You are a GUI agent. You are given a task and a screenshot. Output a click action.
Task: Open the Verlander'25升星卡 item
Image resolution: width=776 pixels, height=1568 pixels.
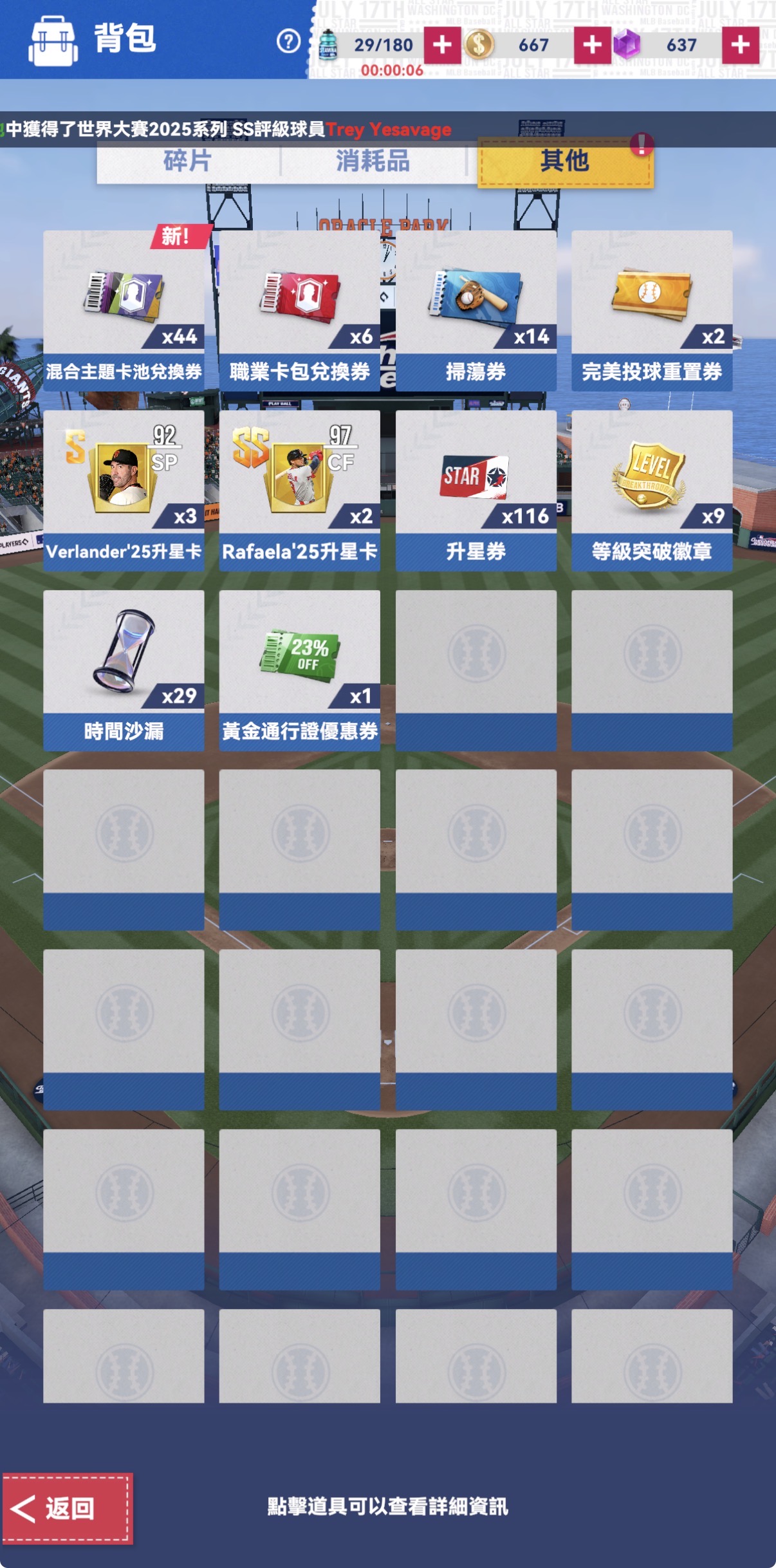click(124, 490)
